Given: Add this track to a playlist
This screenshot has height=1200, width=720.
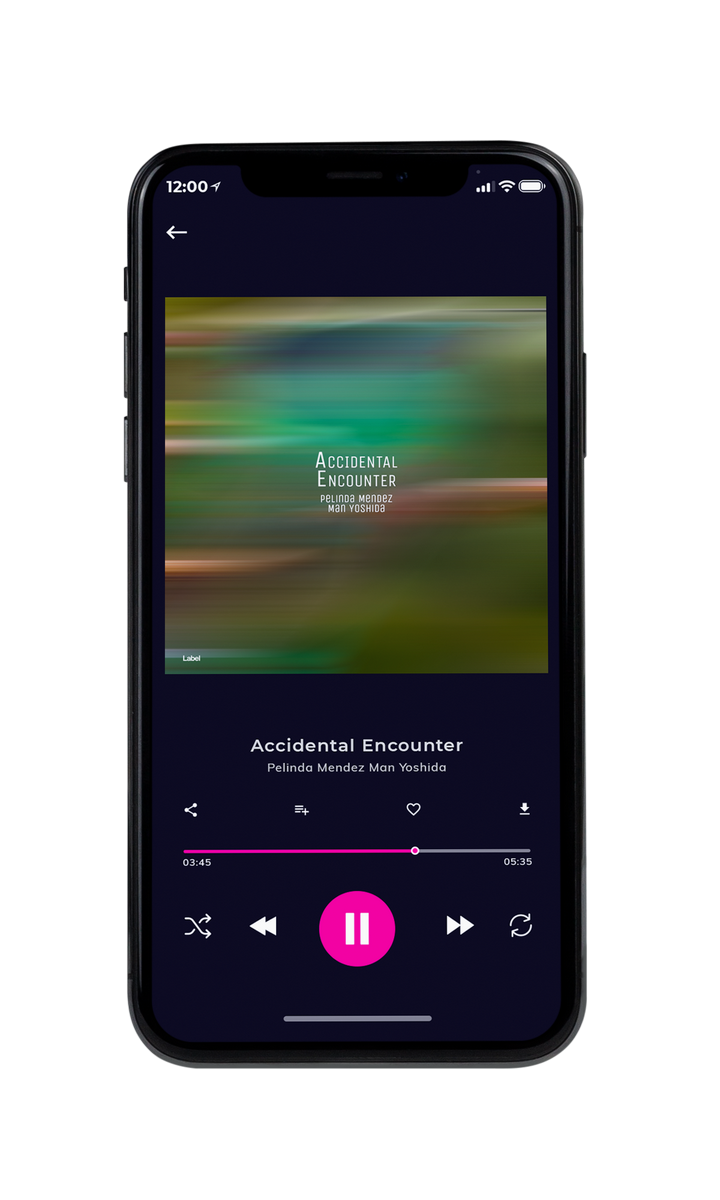Looking at the screenshot, I should click(x=301, y=810).
